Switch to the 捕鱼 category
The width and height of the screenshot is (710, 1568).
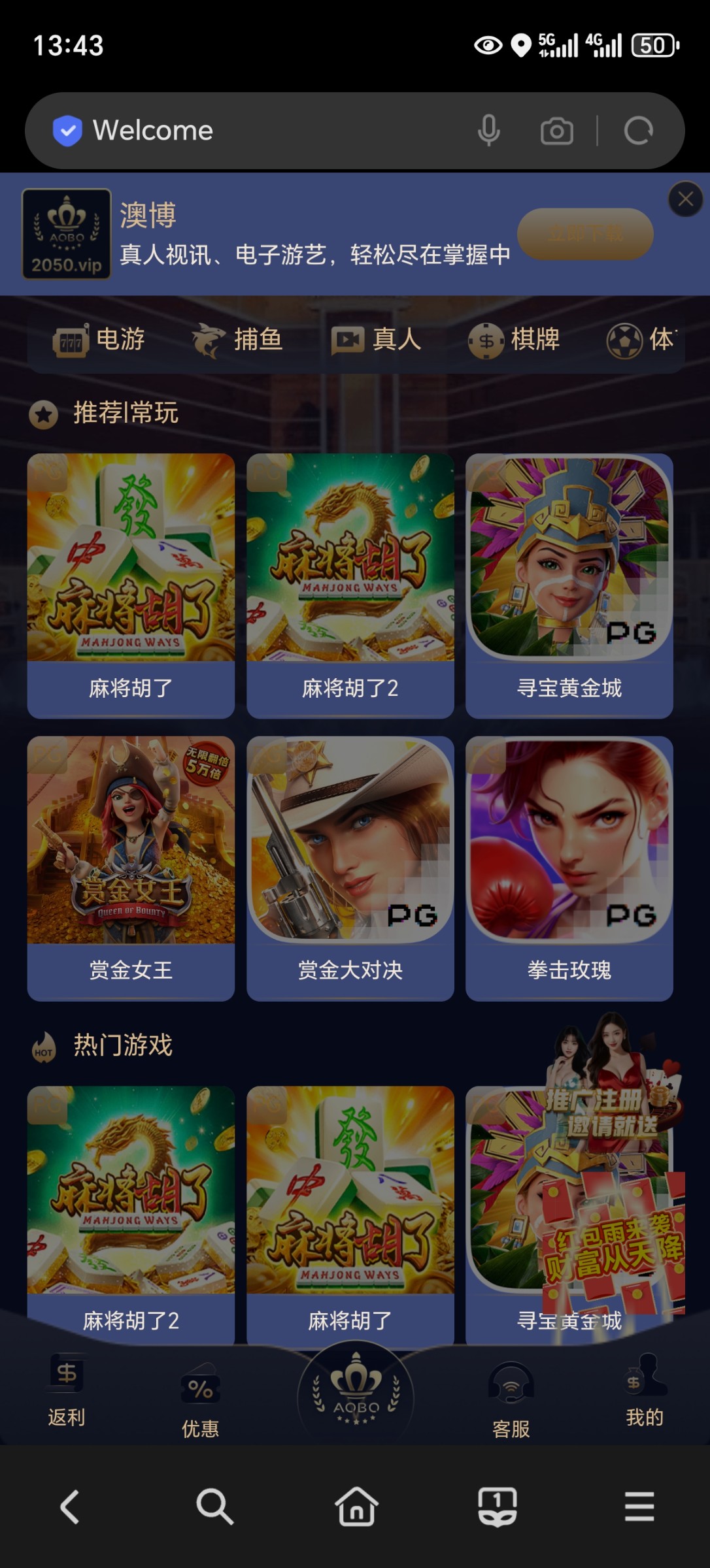pos(237,340)
